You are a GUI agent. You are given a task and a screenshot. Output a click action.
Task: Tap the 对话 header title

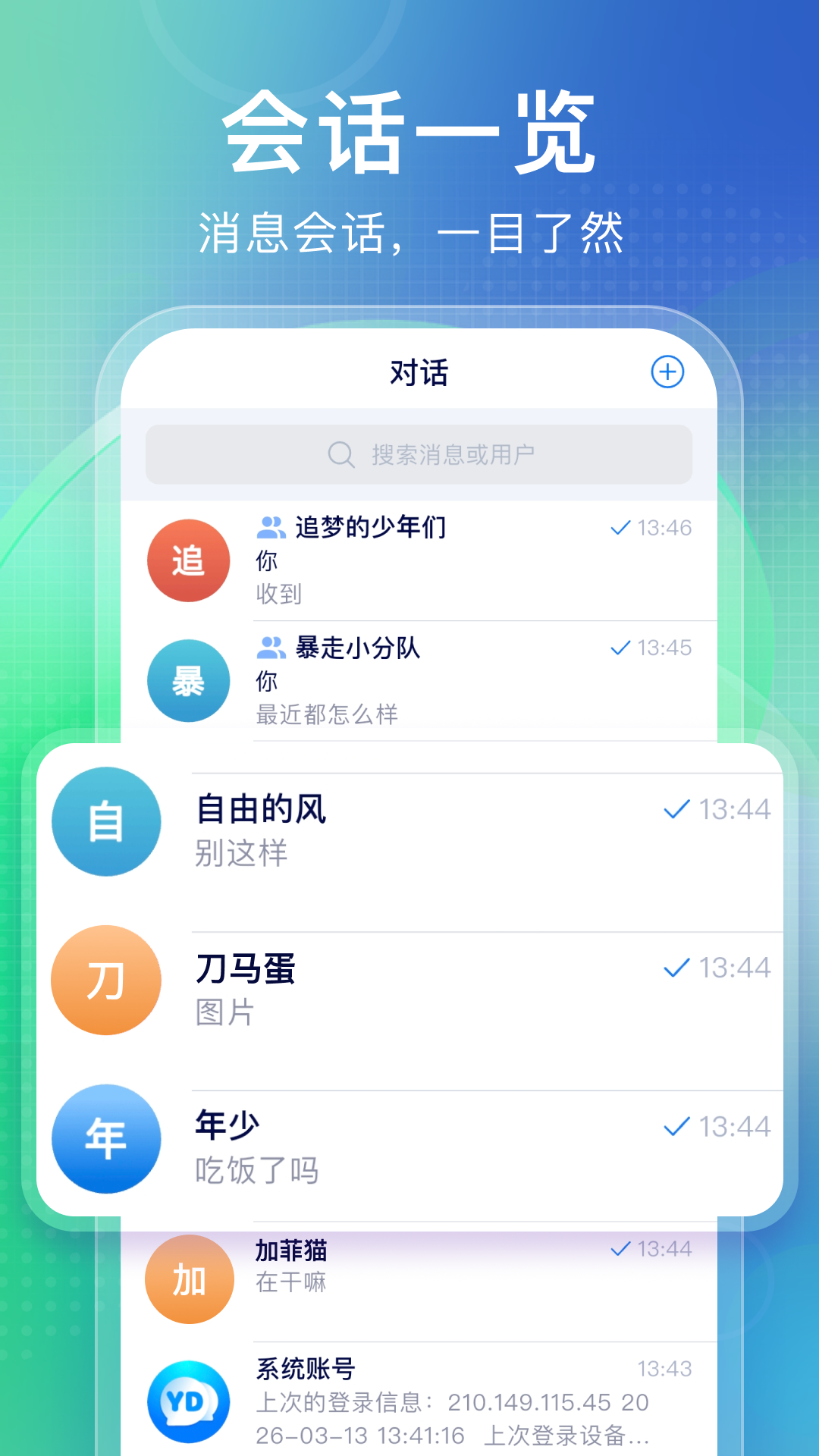(x=419, y=372)
